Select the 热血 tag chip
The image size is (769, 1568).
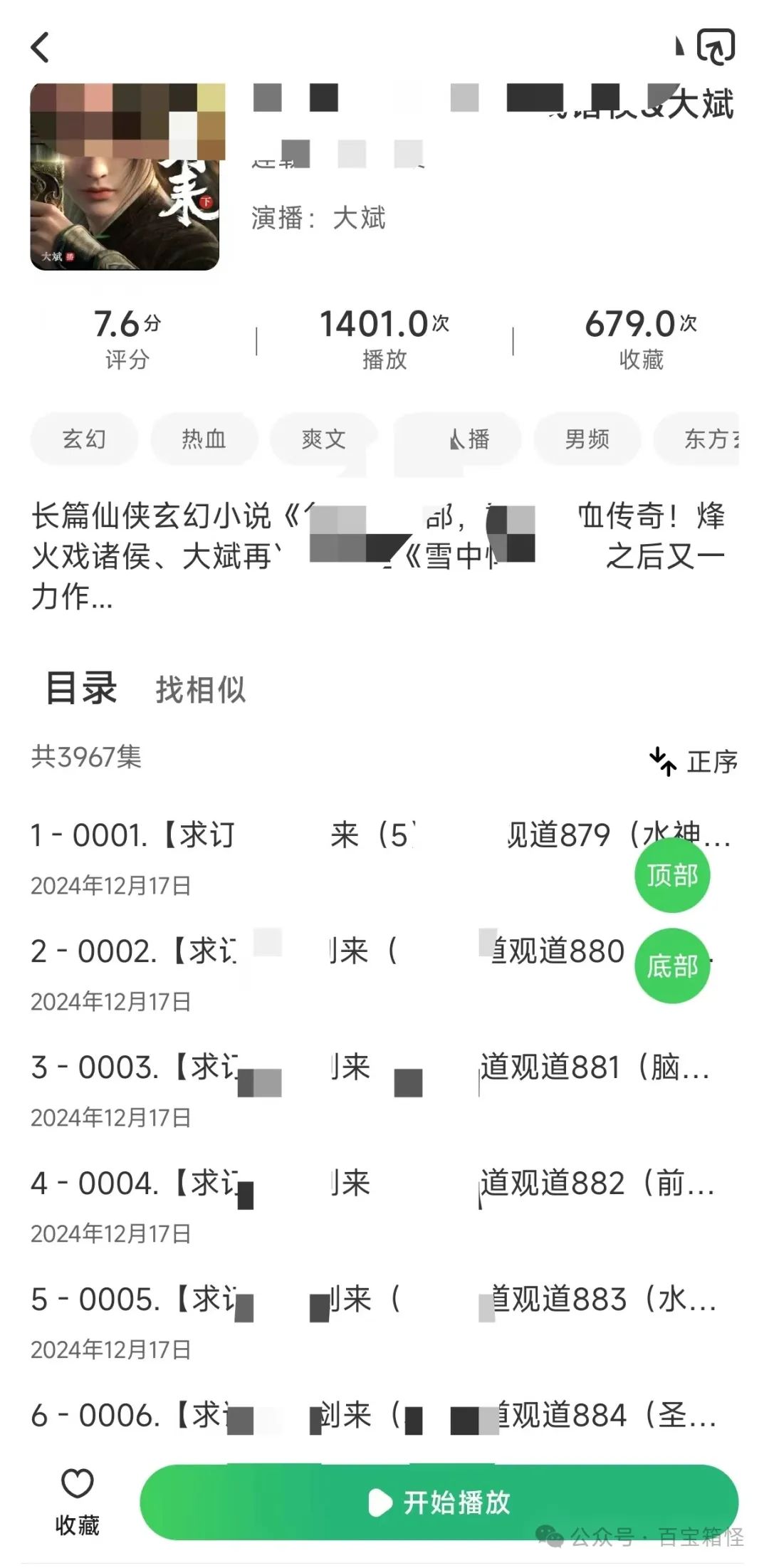click(x=204, y=439)
